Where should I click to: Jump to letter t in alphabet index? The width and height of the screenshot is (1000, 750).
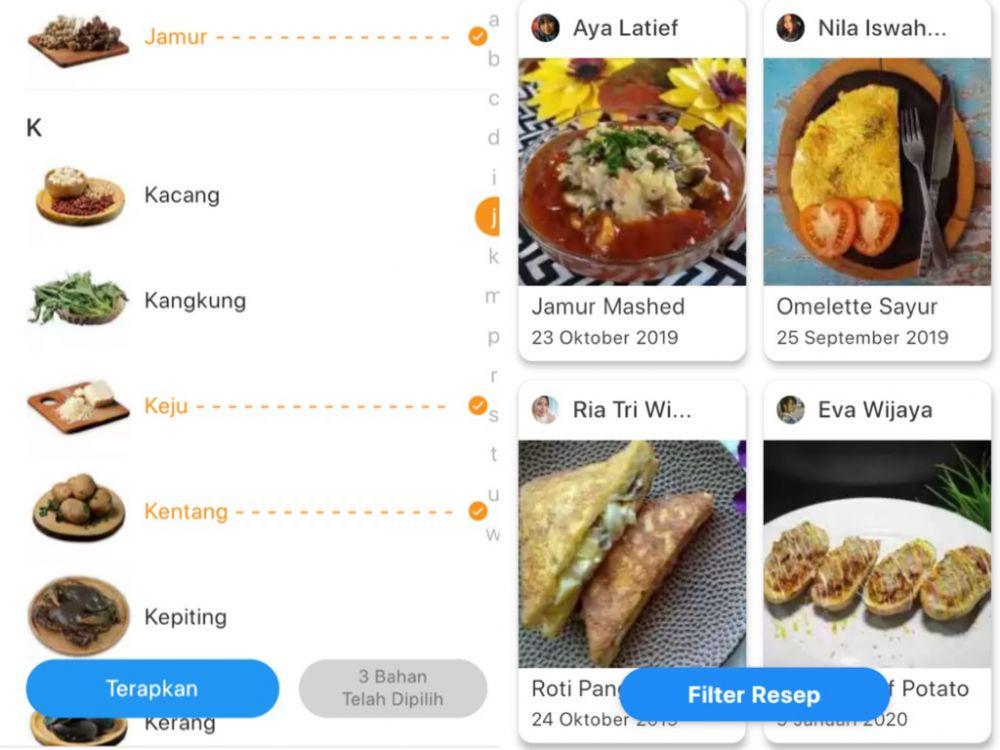pyautogui.click(x=493, y=454)
